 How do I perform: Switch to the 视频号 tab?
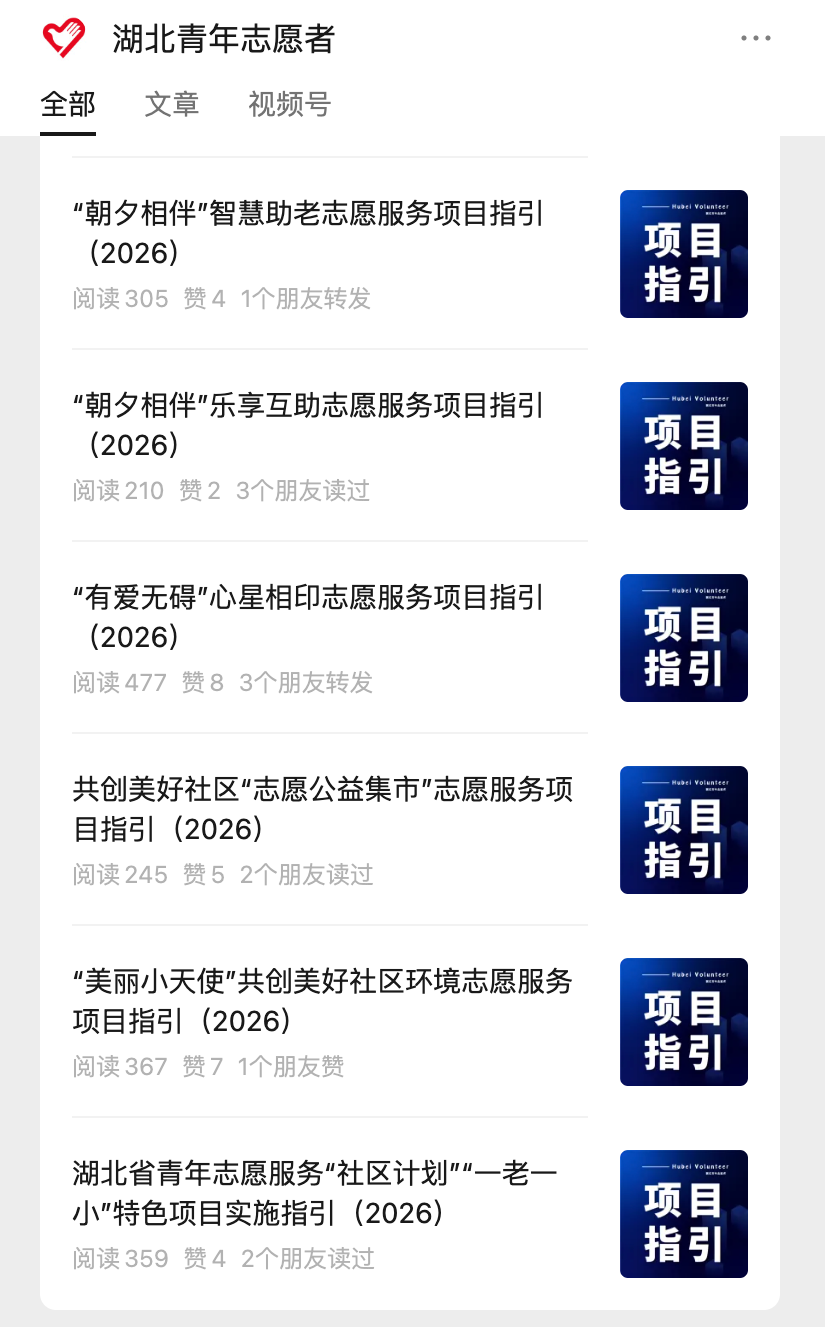(289, 104)
